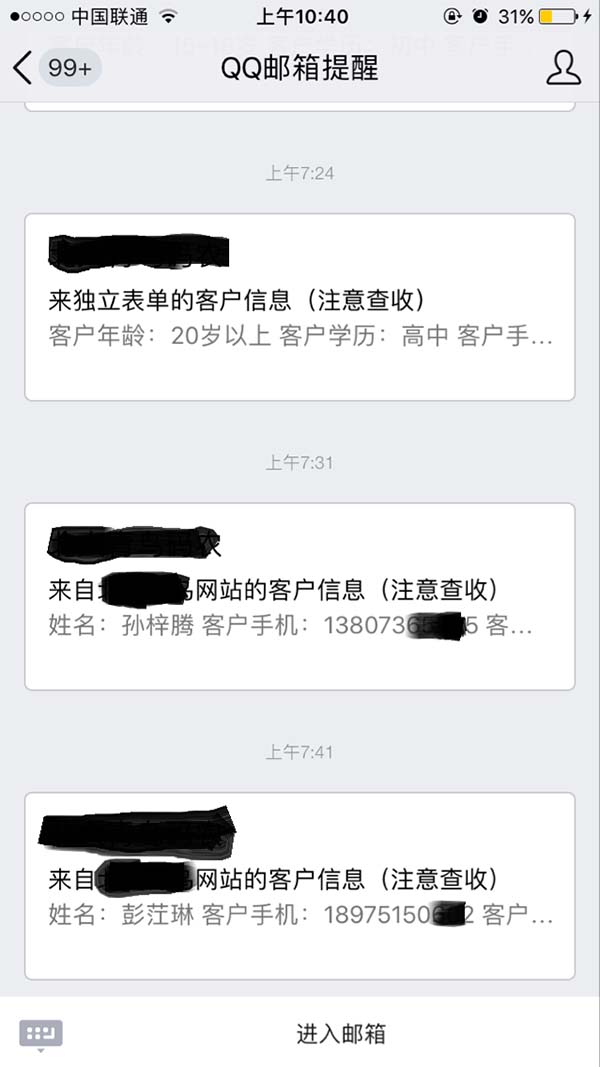Tap 进入邮箱 to enter the mailbox
Image resolution: width=600 pixels, height=1067 pixels.
340,1034
